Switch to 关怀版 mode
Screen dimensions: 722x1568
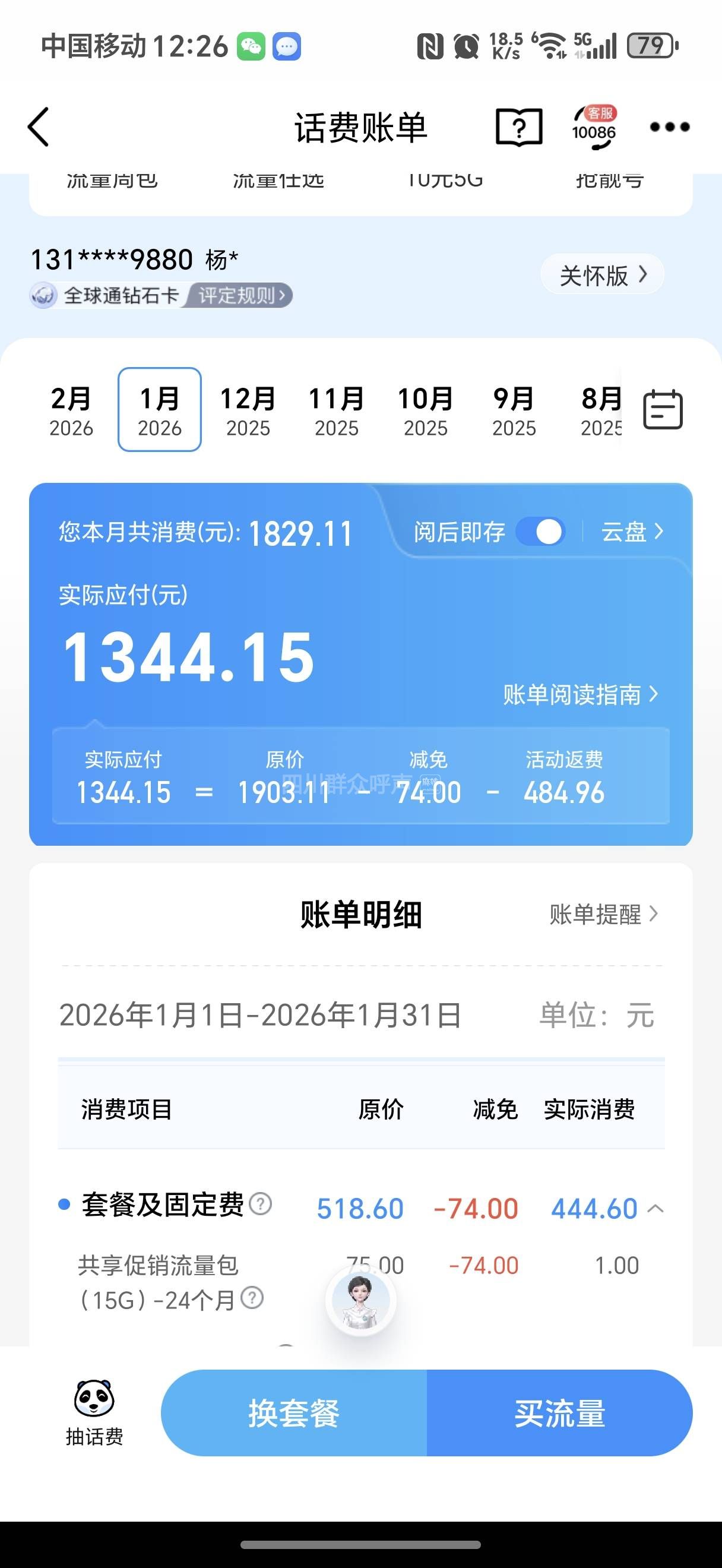point(602,275)
